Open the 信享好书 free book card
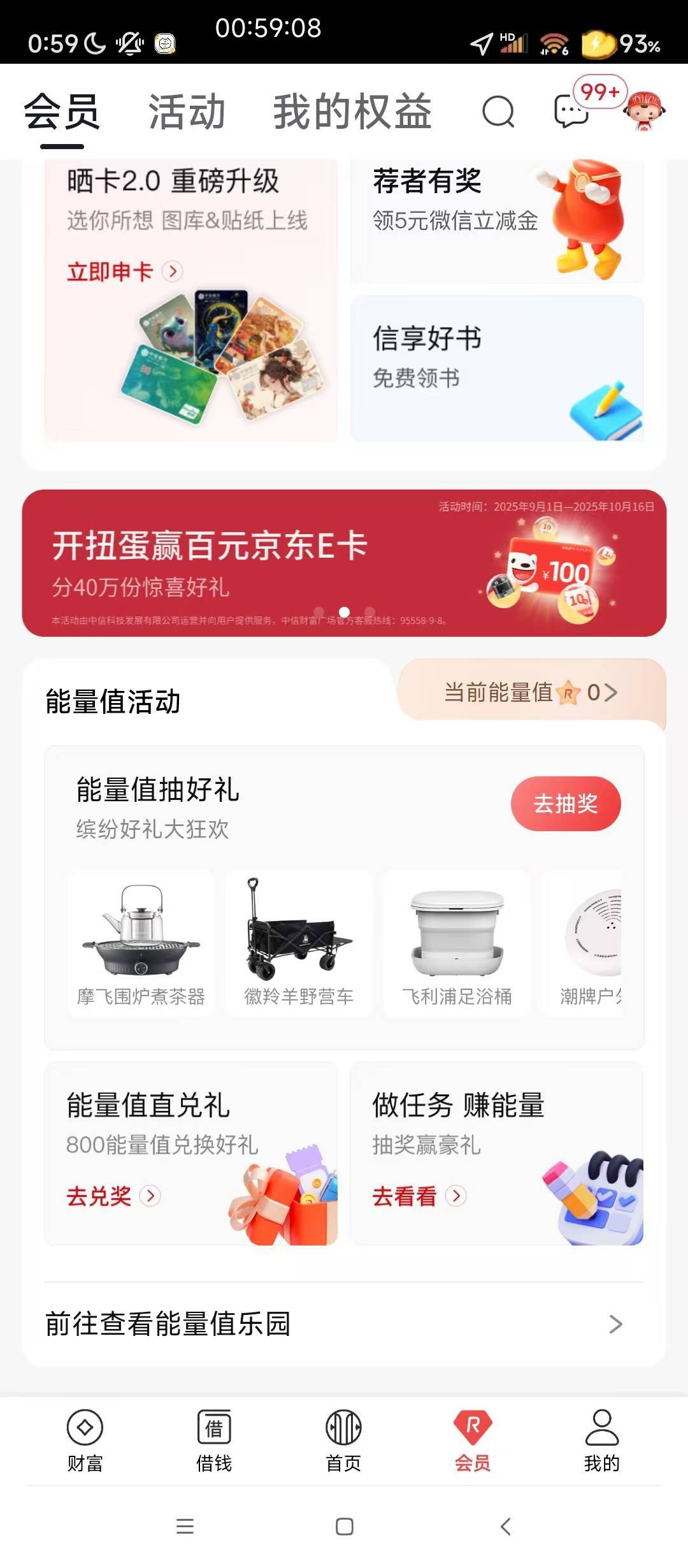688x1568 pixels. pos(497,368)
